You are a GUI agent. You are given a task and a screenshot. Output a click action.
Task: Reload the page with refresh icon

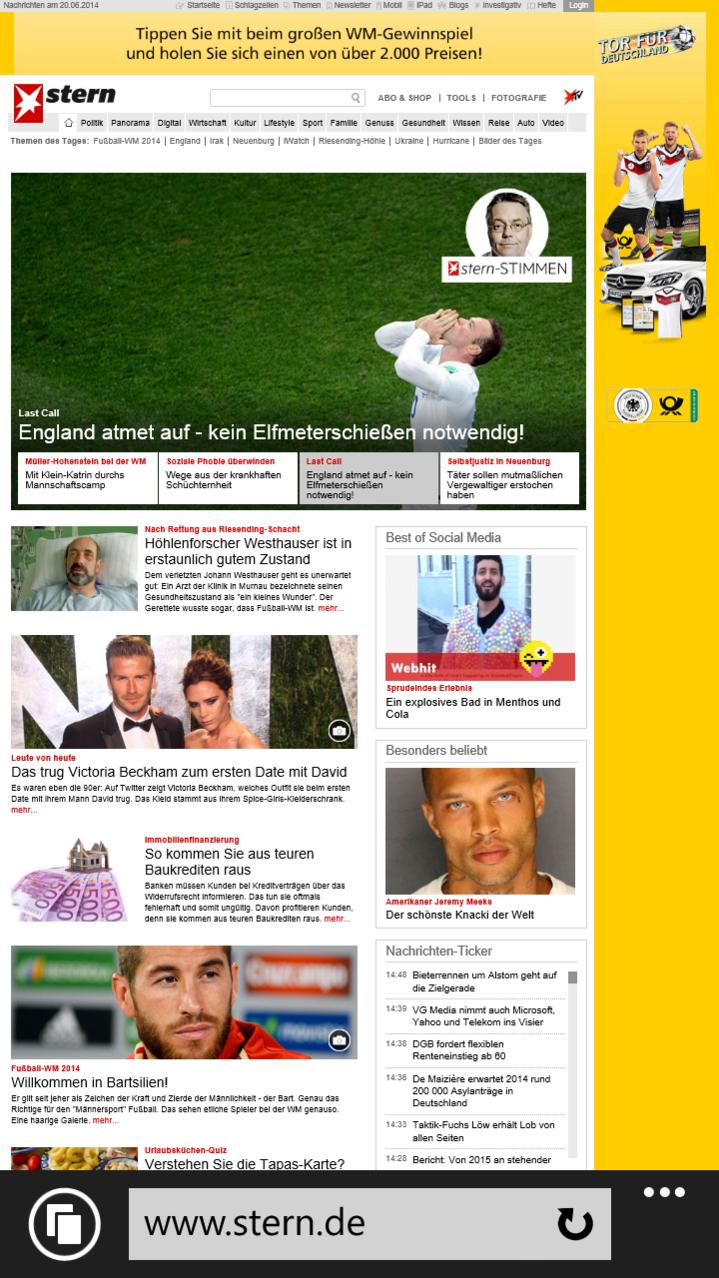click(574, 1223)
